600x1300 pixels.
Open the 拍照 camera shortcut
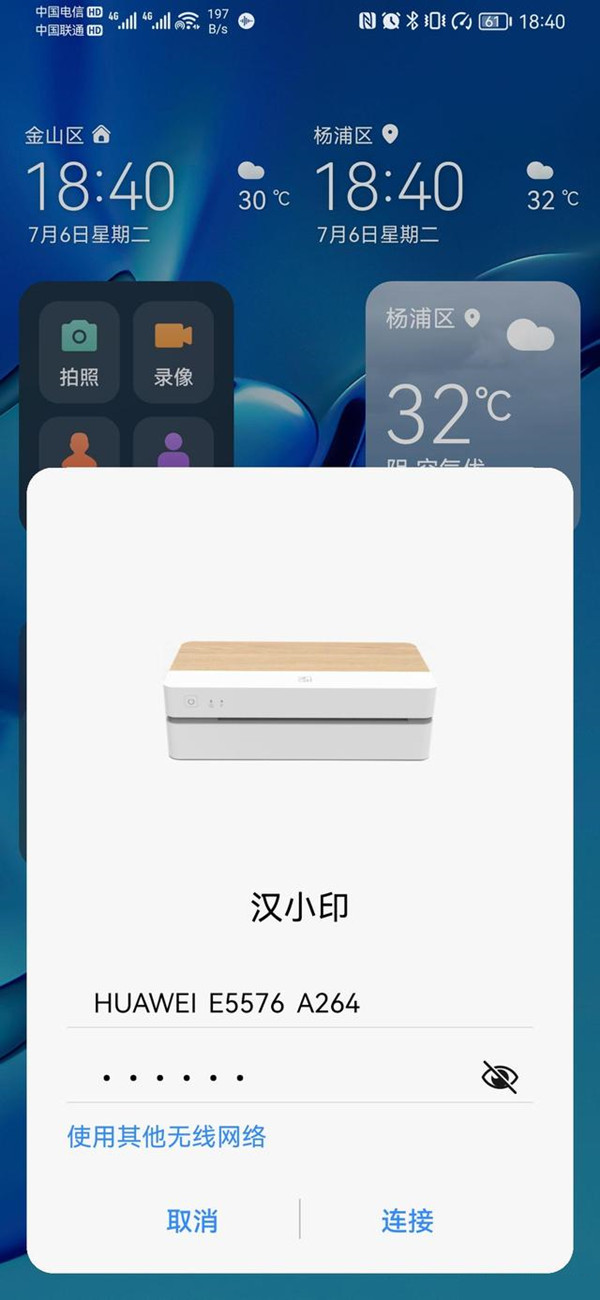pos(79,352)
